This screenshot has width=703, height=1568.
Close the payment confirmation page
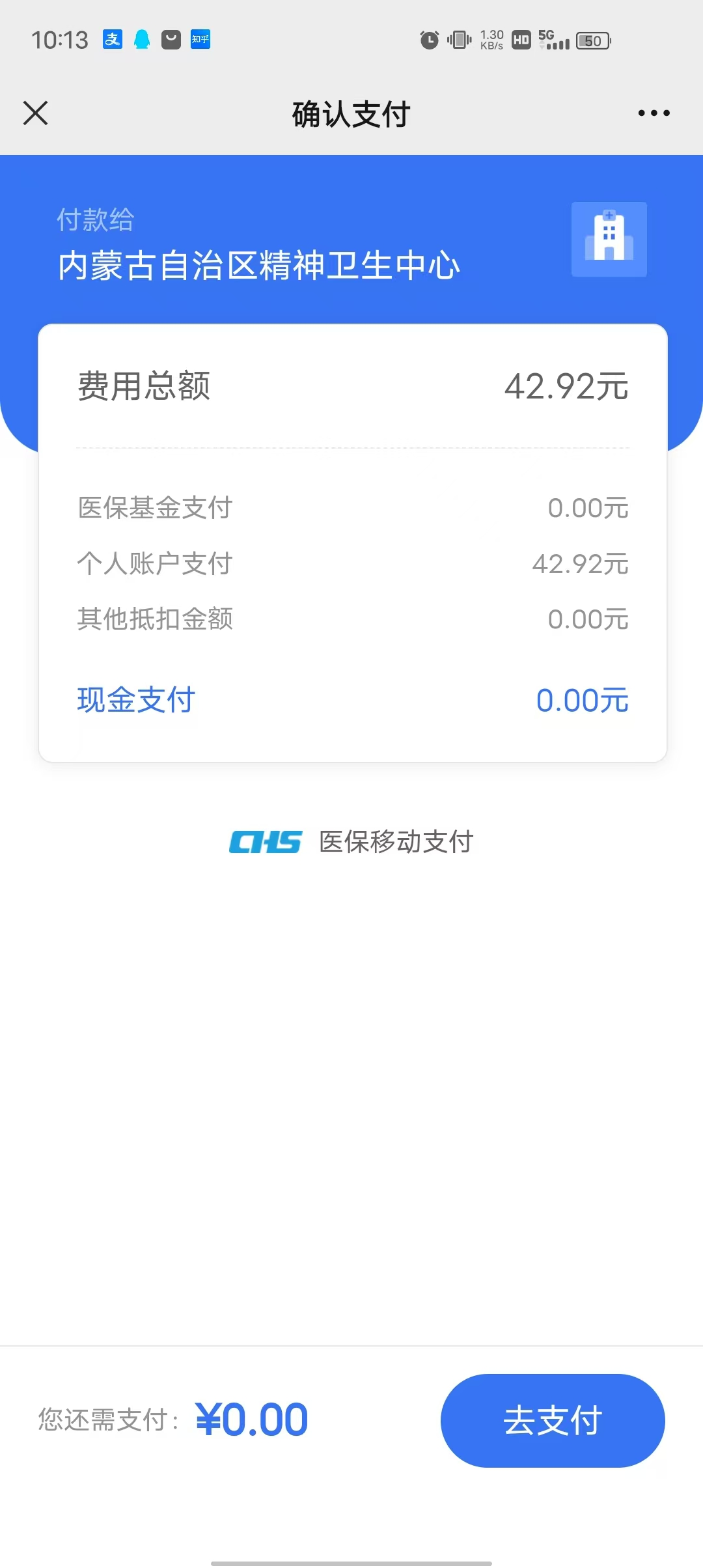(x=36, y=113)
